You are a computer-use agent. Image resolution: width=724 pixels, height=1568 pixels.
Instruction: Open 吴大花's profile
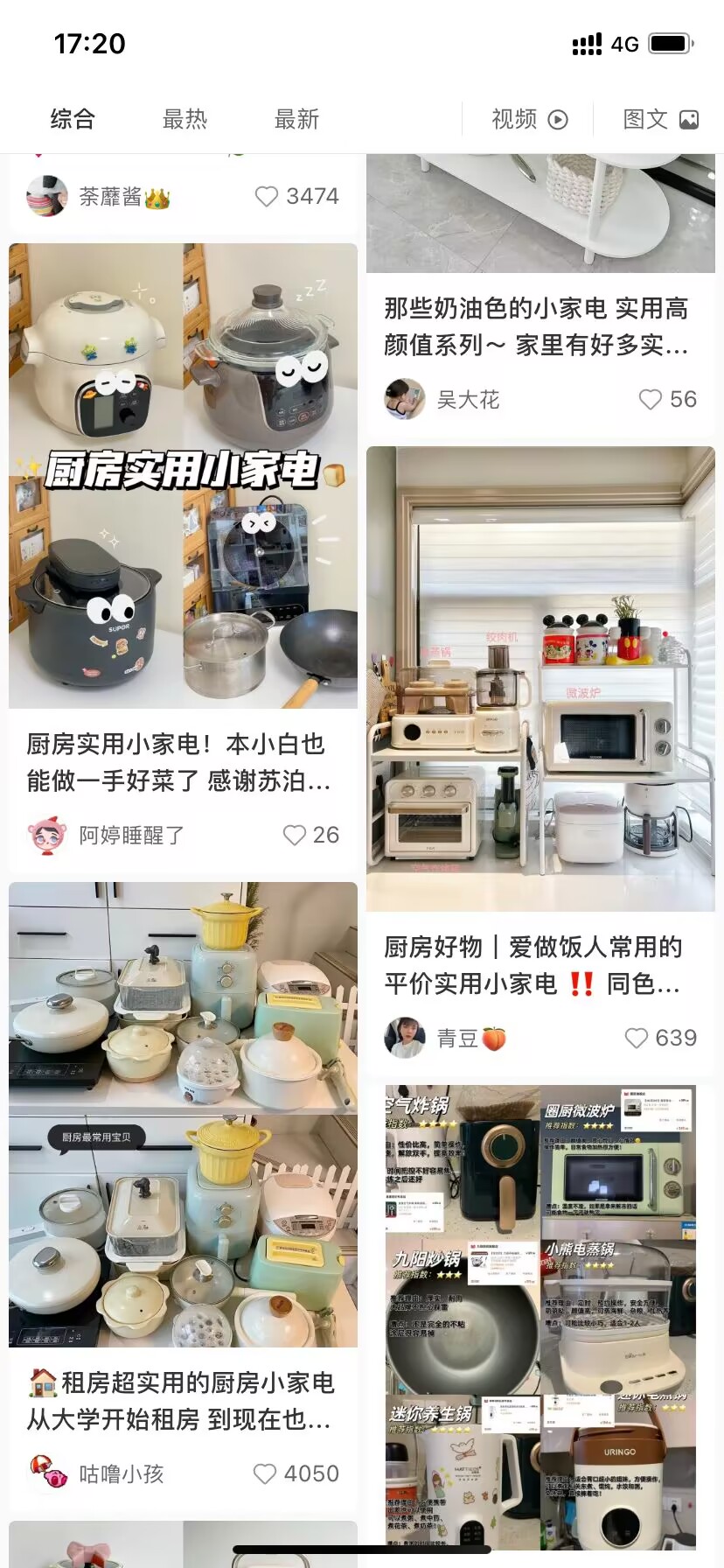405,400
